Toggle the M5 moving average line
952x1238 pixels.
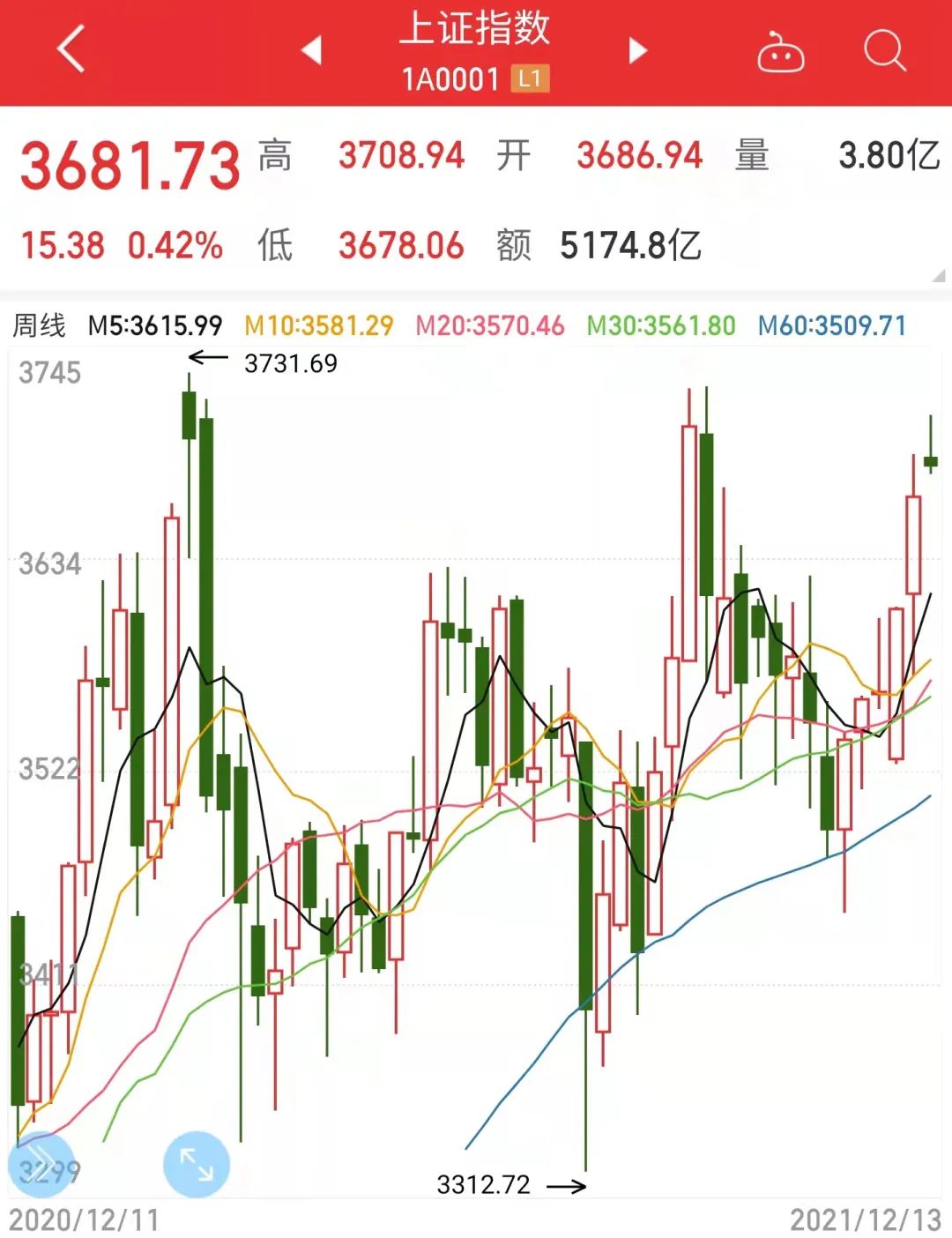point(157,324)
